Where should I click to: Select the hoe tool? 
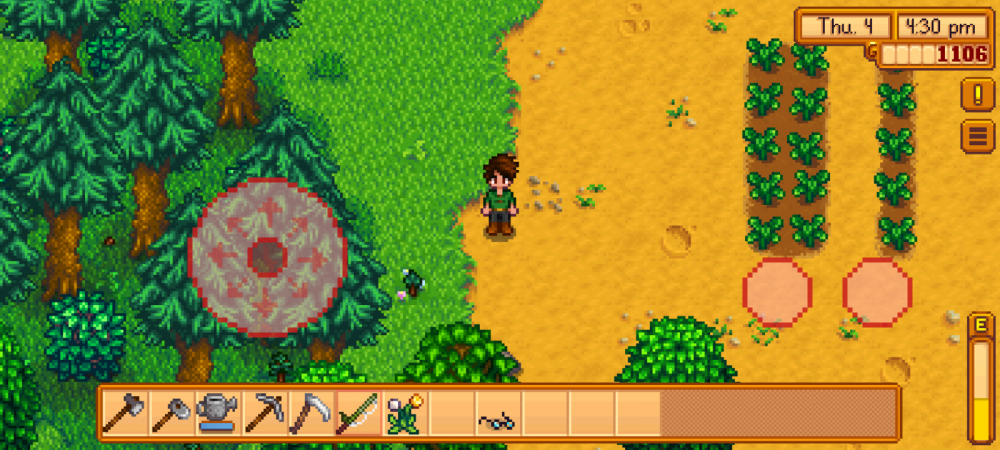[171, 411]
